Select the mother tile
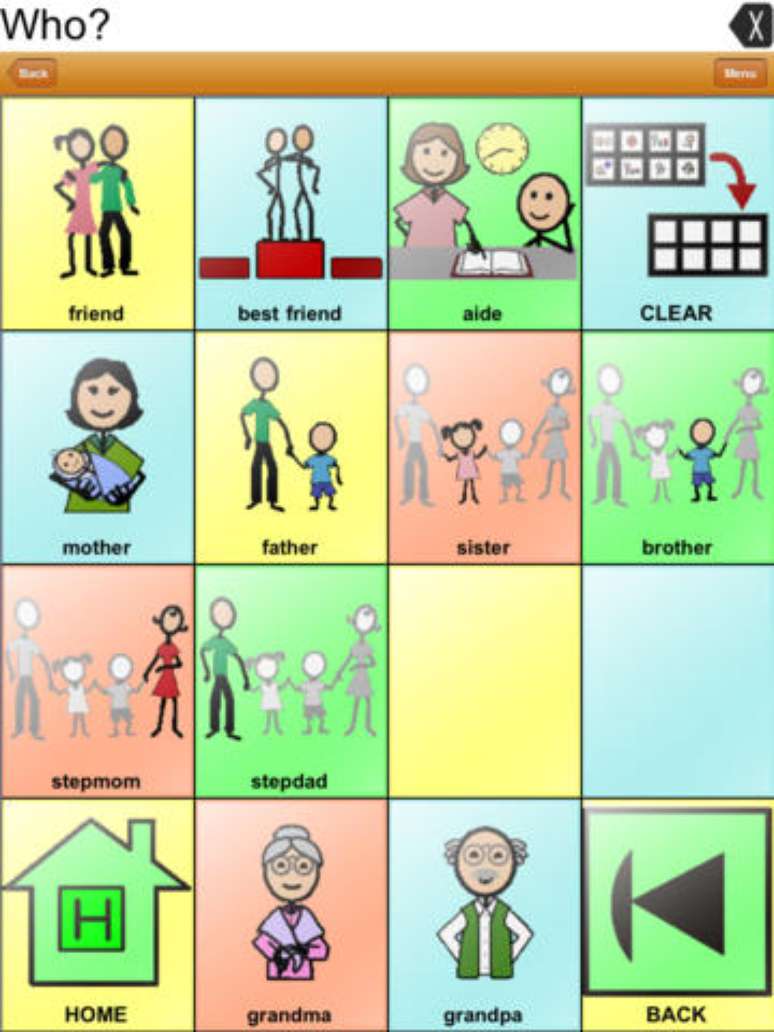Screen dimensions: 774x1032 click(x=97, y=447)
